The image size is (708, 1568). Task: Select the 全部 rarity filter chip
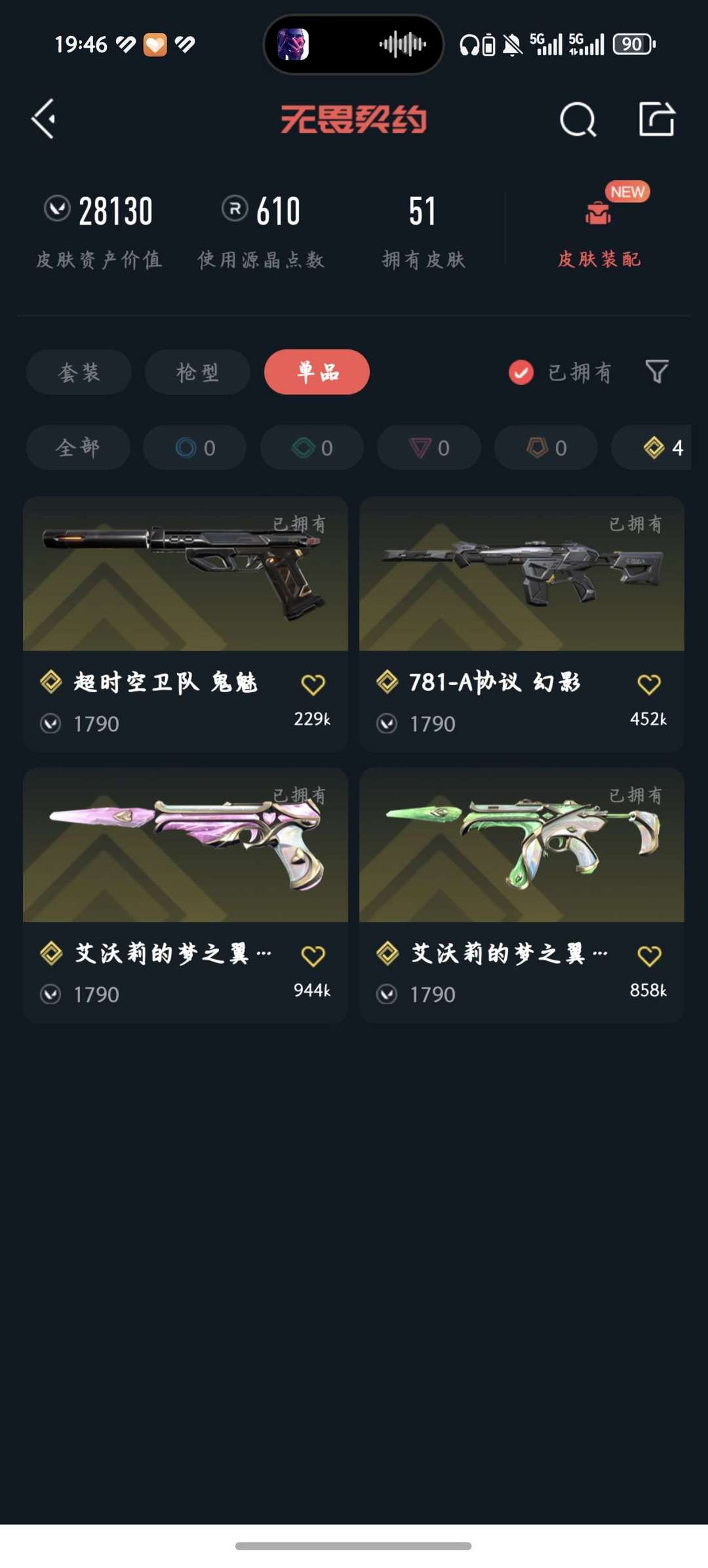click(x=77, y=447)
